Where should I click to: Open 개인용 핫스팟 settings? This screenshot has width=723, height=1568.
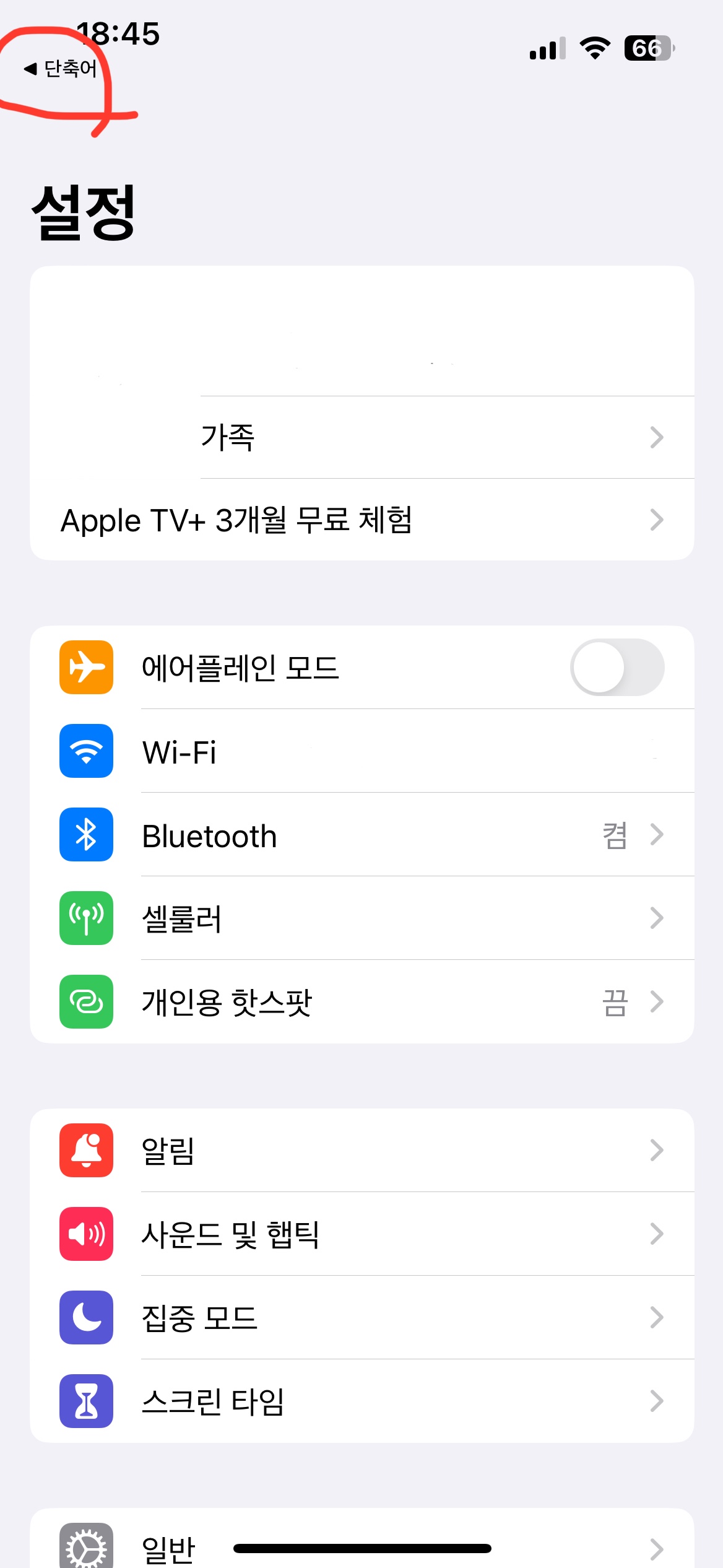click(x=371, y=1002)
